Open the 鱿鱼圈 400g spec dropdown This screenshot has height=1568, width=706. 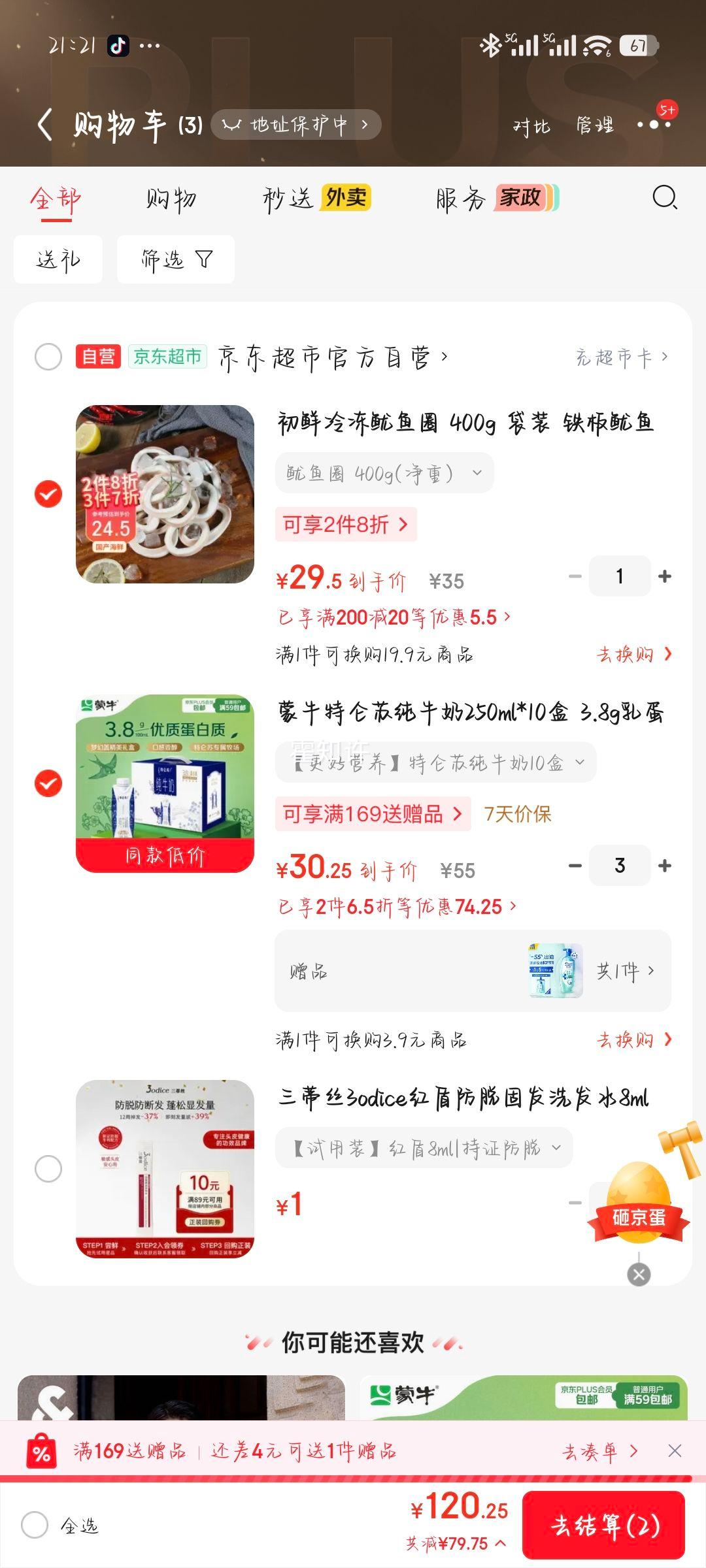(x=384, y=472)
